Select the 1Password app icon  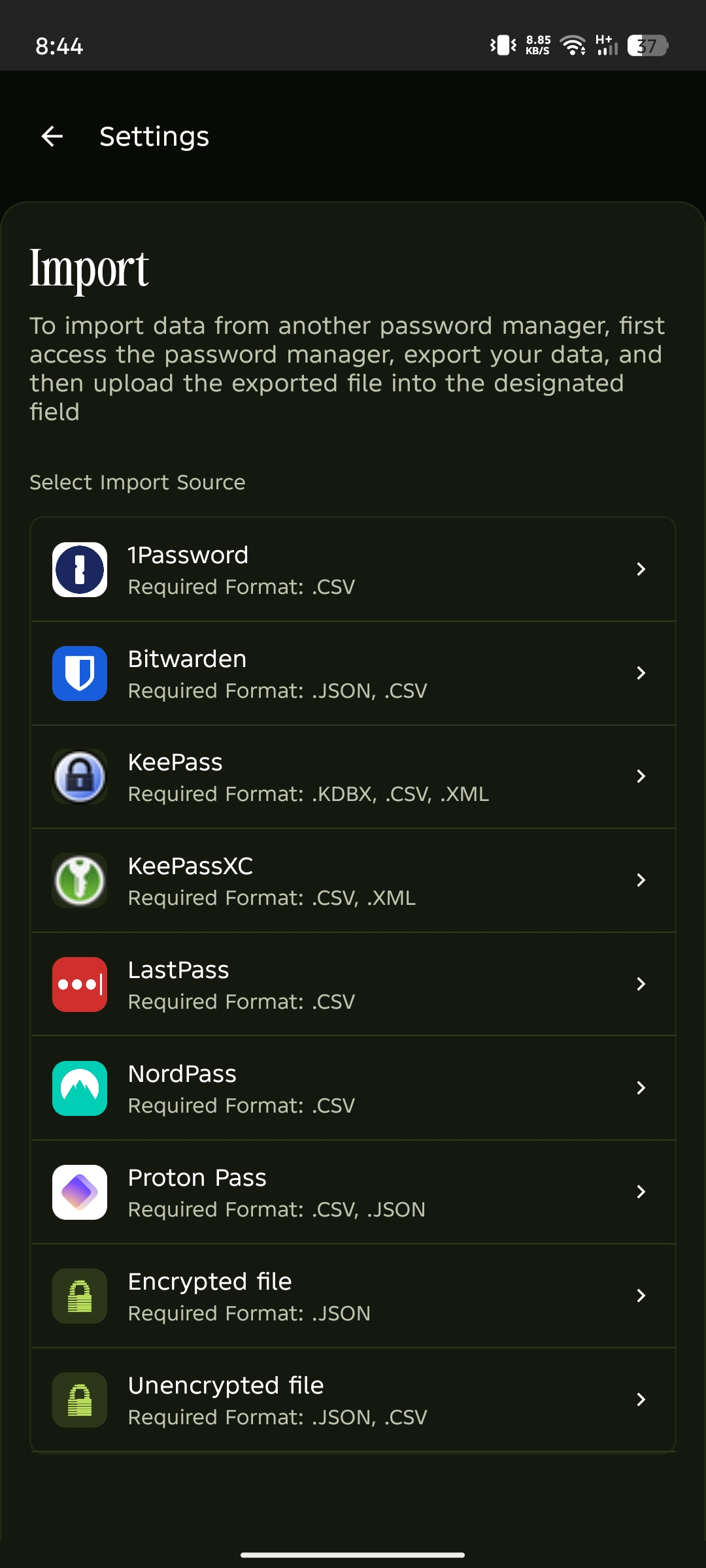80,568
